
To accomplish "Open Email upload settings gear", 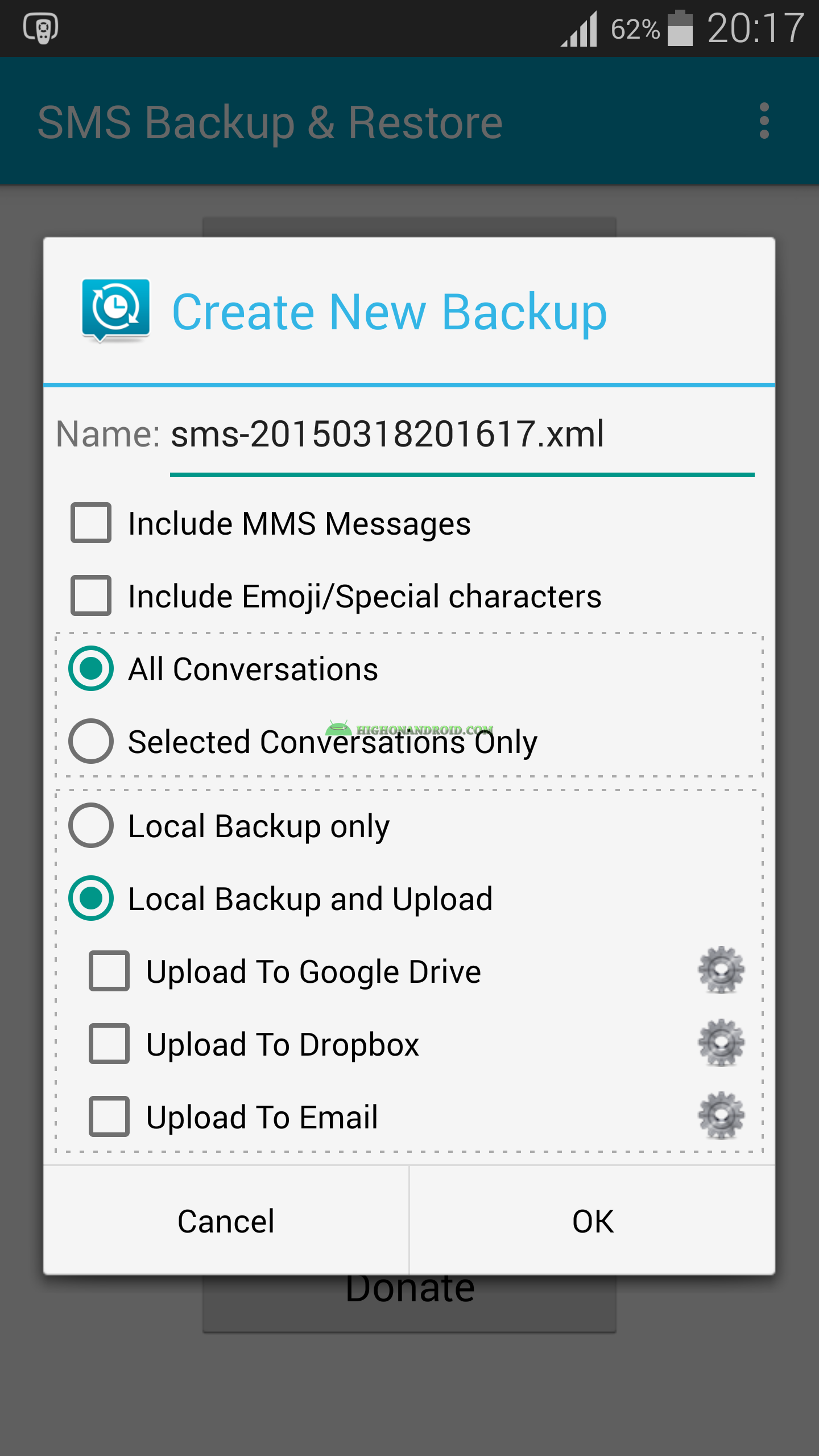I will [721, 1116].
